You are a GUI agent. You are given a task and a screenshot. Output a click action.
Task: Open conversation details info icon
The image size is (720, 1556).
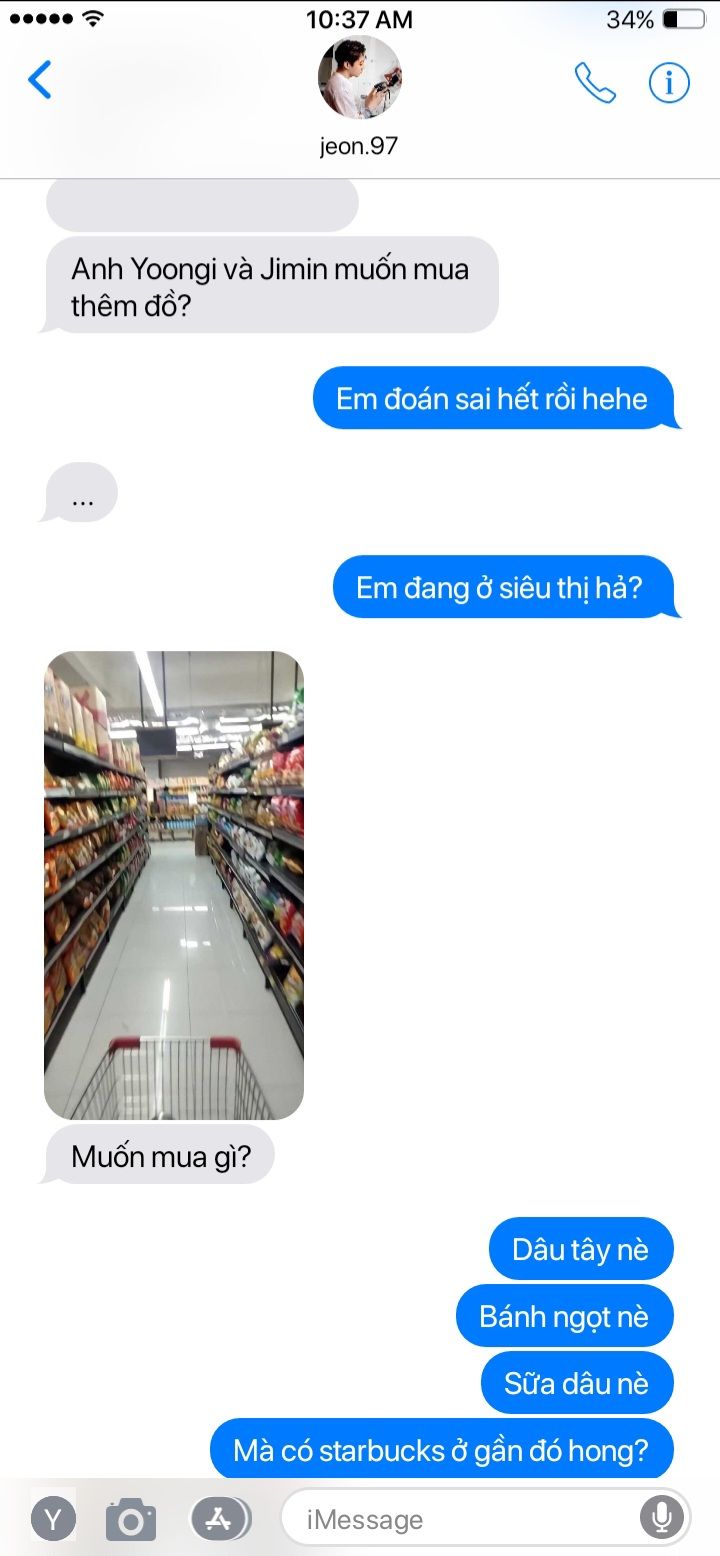click(669, 83)
